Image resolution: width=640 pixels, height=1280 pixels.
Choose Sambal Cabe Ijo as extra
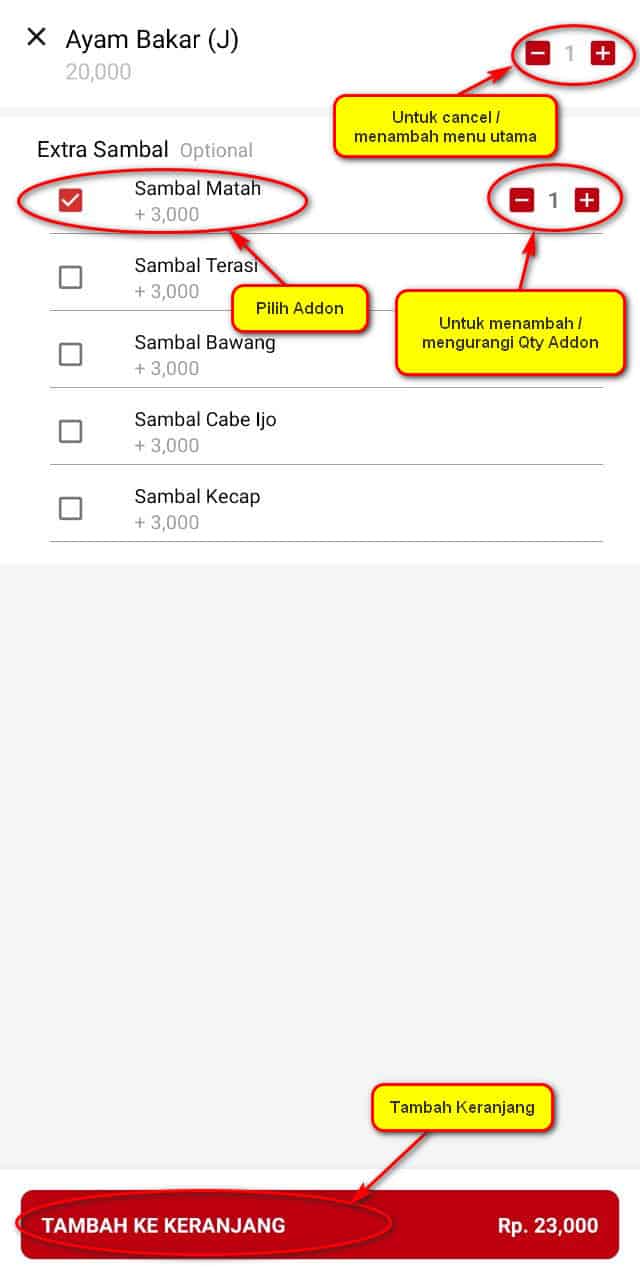click(70, 431)
